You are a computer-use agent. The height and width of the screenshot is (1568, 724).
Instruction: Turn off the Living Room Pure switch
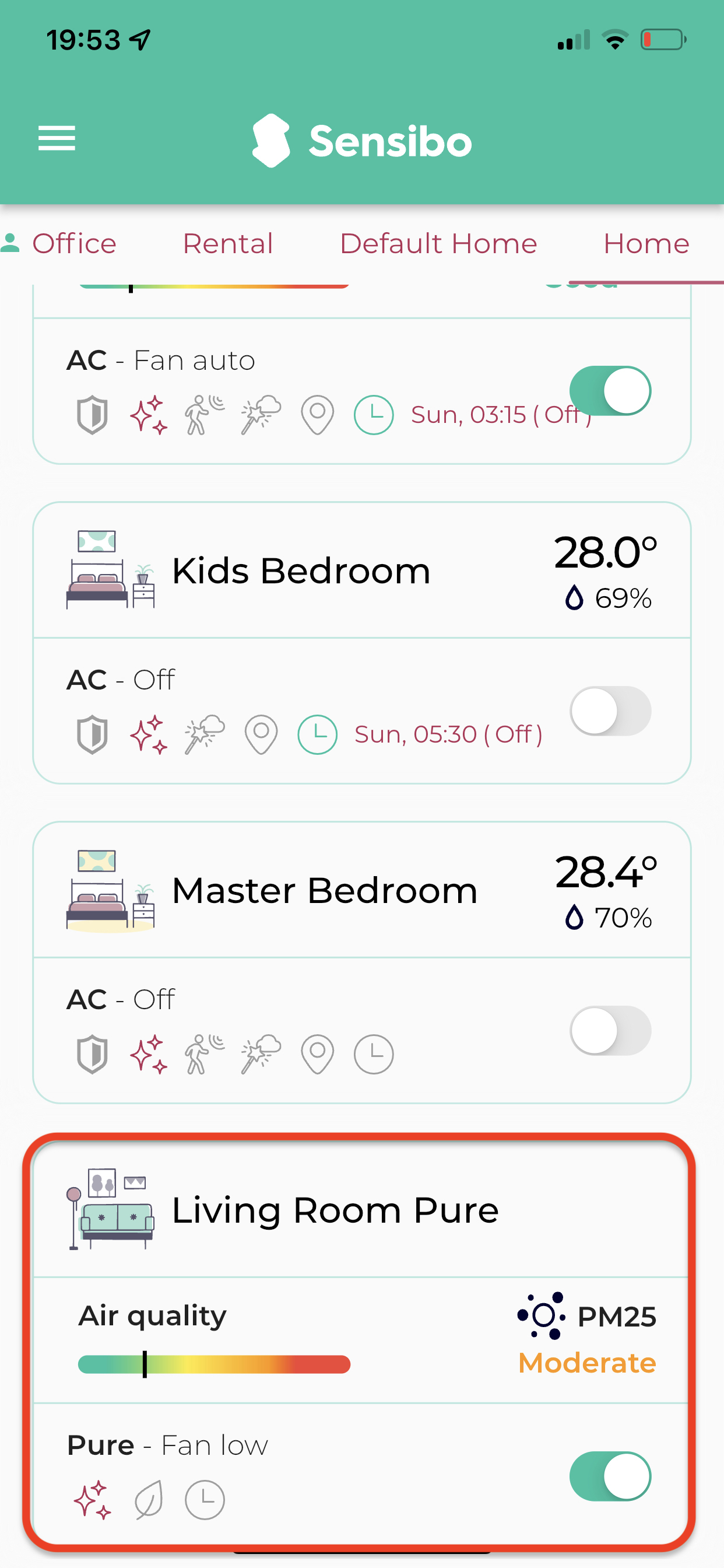click(610, 1476)
